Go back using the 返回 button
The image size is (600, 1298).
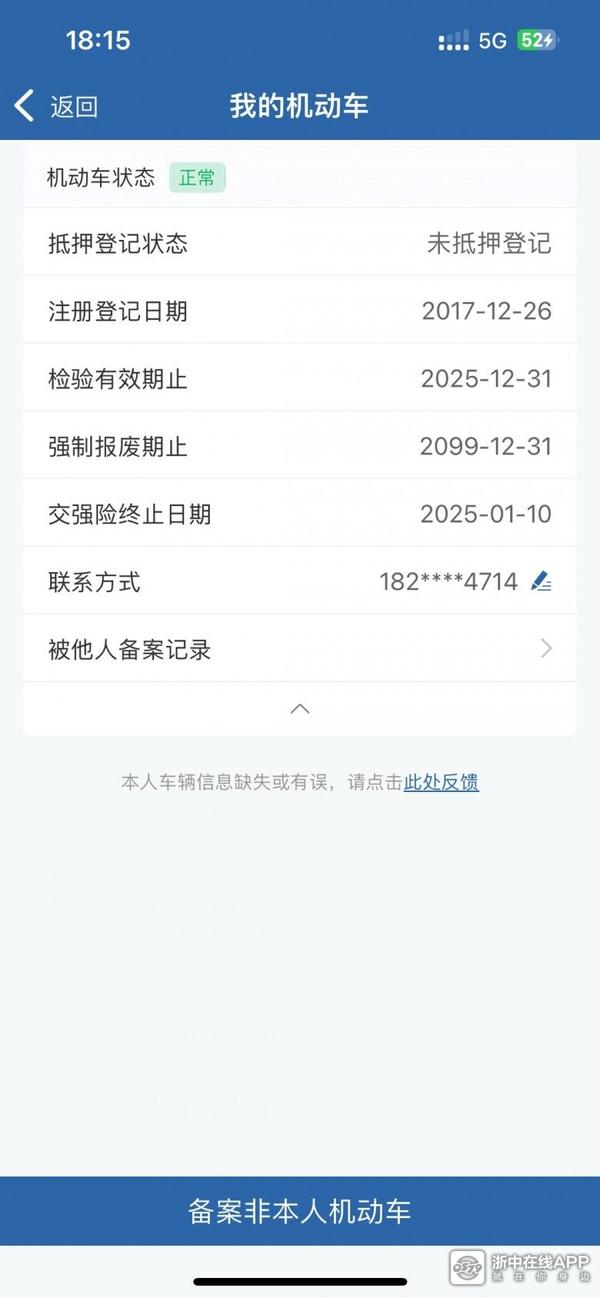pos(56,106)
